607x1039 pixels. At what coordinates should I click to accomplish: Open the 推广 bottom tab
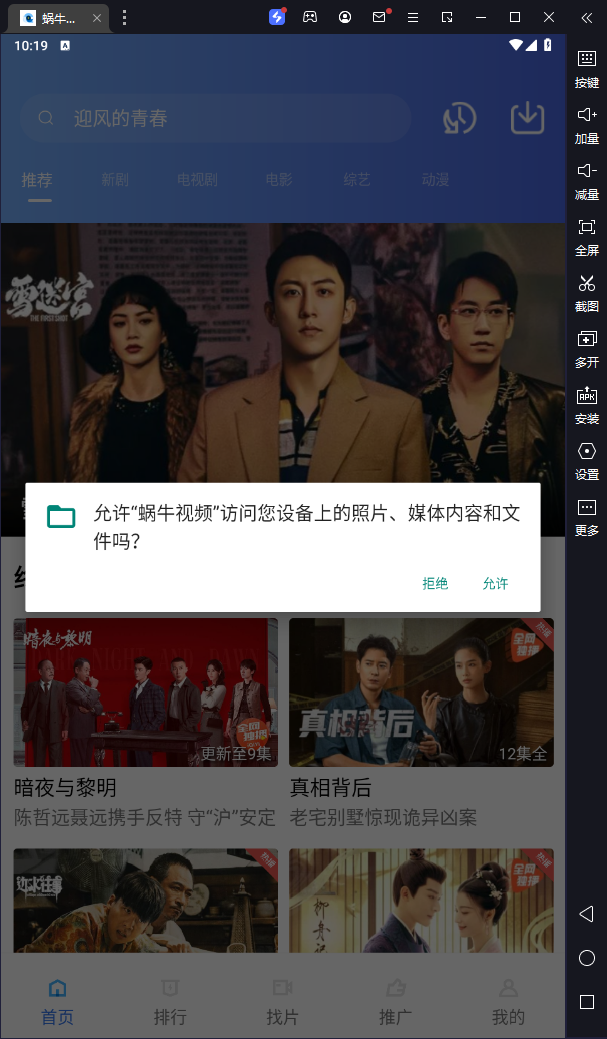(x=396, y=1001)
